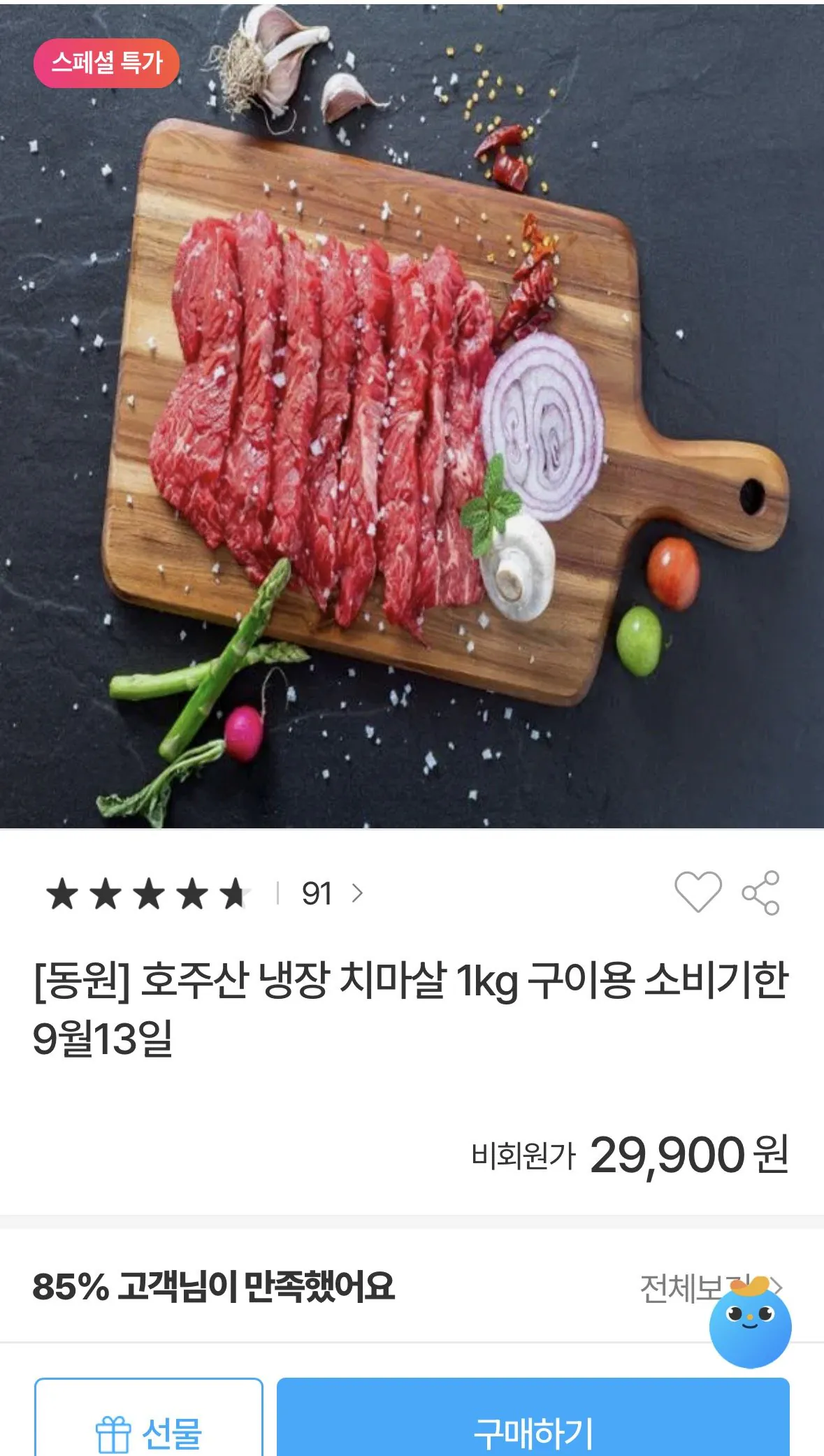Send as gift with 선물 button

pos(149,1417)
